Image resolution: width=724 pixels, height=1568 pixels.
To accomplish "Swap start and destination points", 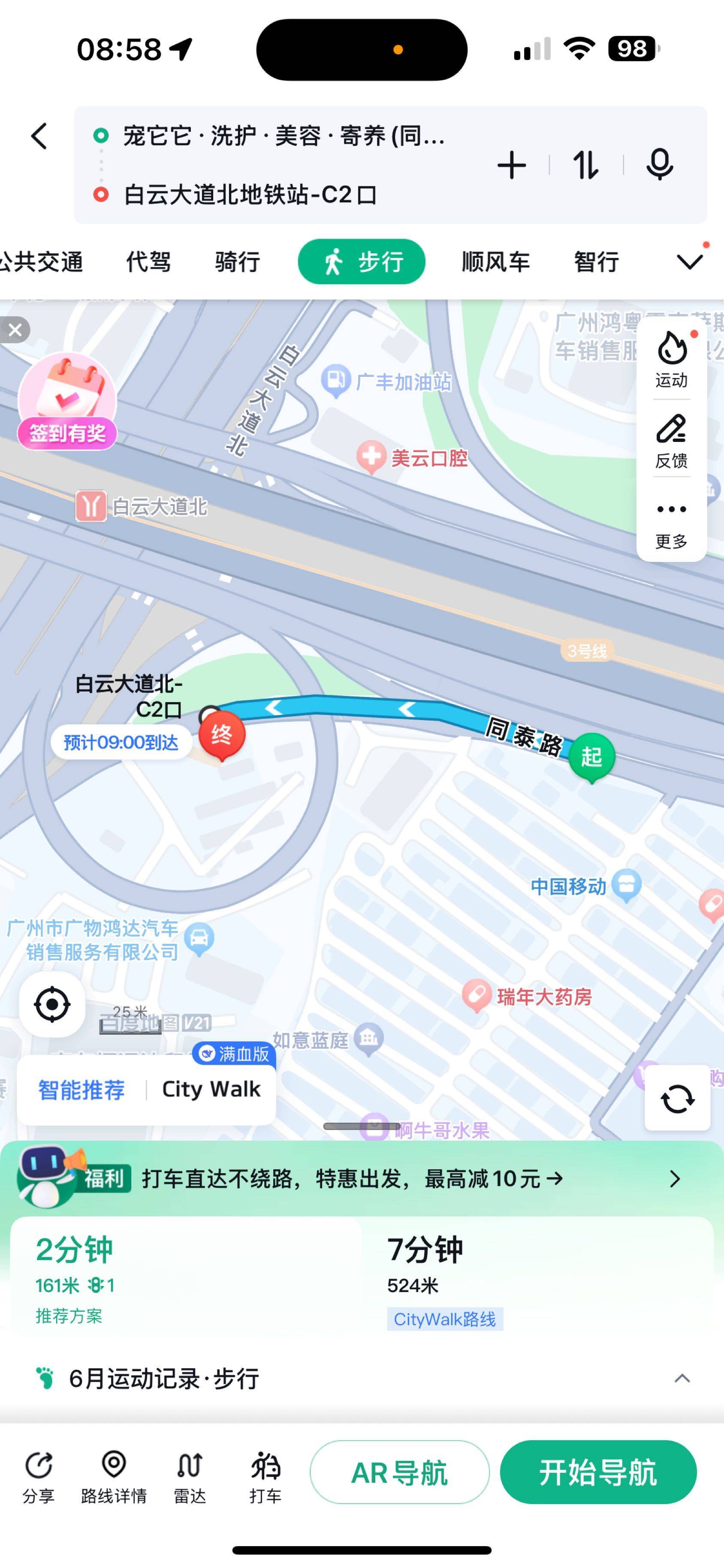I will (x=586, y=165).
